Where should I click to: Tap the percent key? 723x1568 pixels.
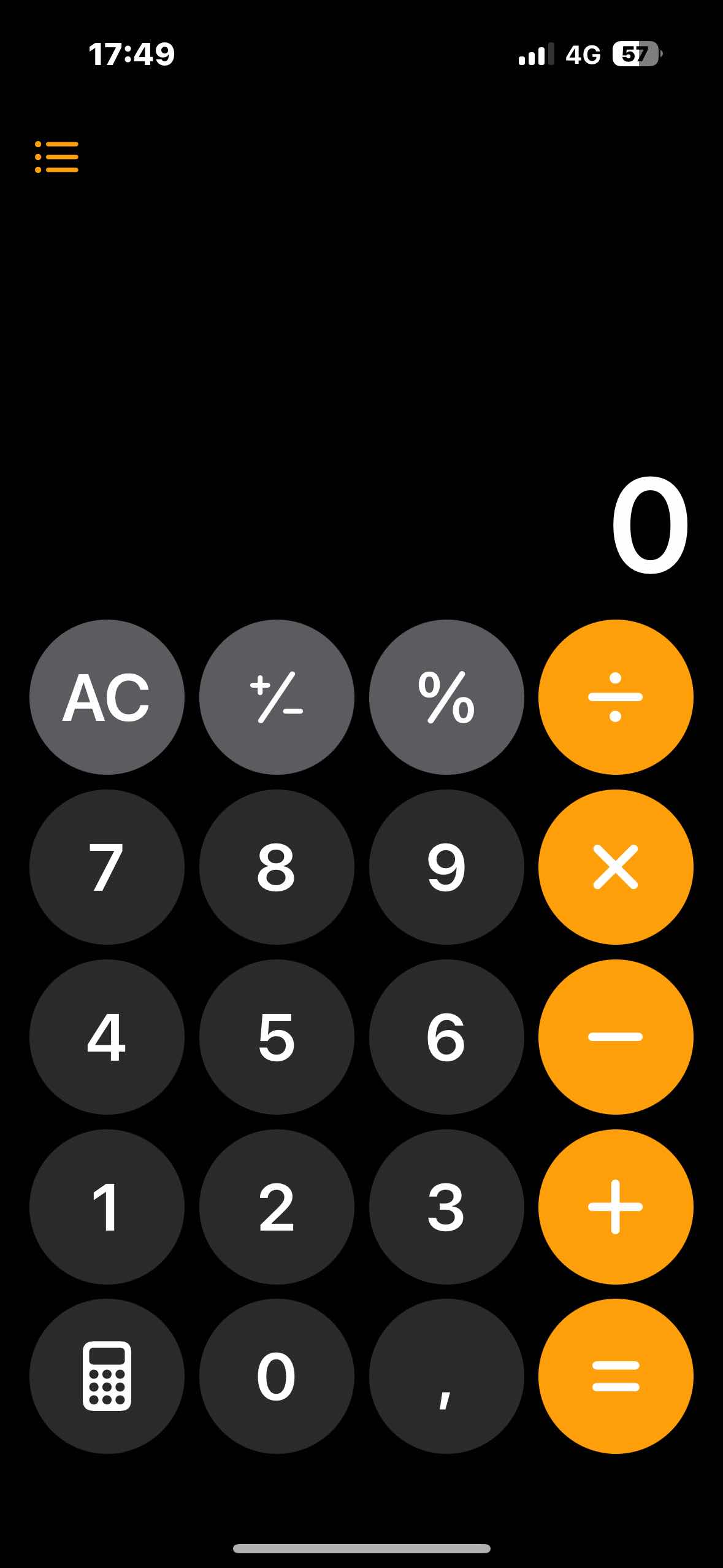pyautogui.click(x=446, y=698)
